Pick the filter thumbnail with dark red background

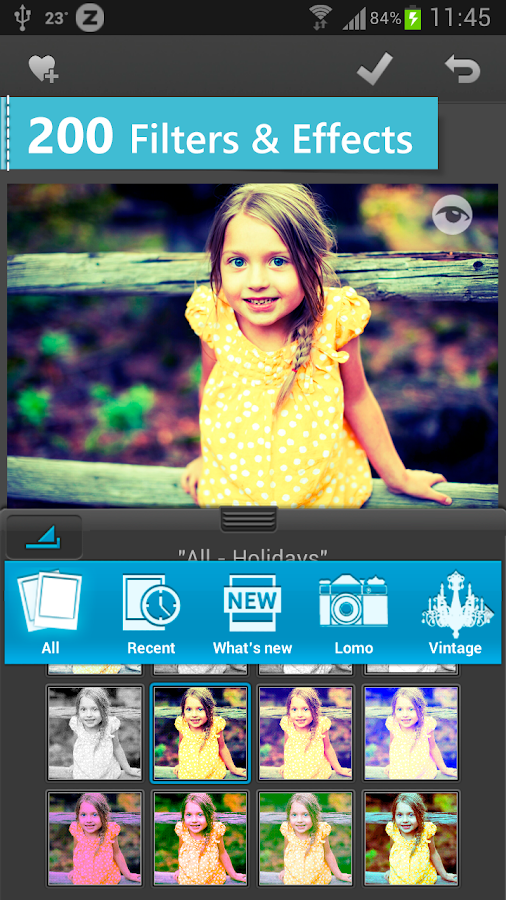pos(411,839)
